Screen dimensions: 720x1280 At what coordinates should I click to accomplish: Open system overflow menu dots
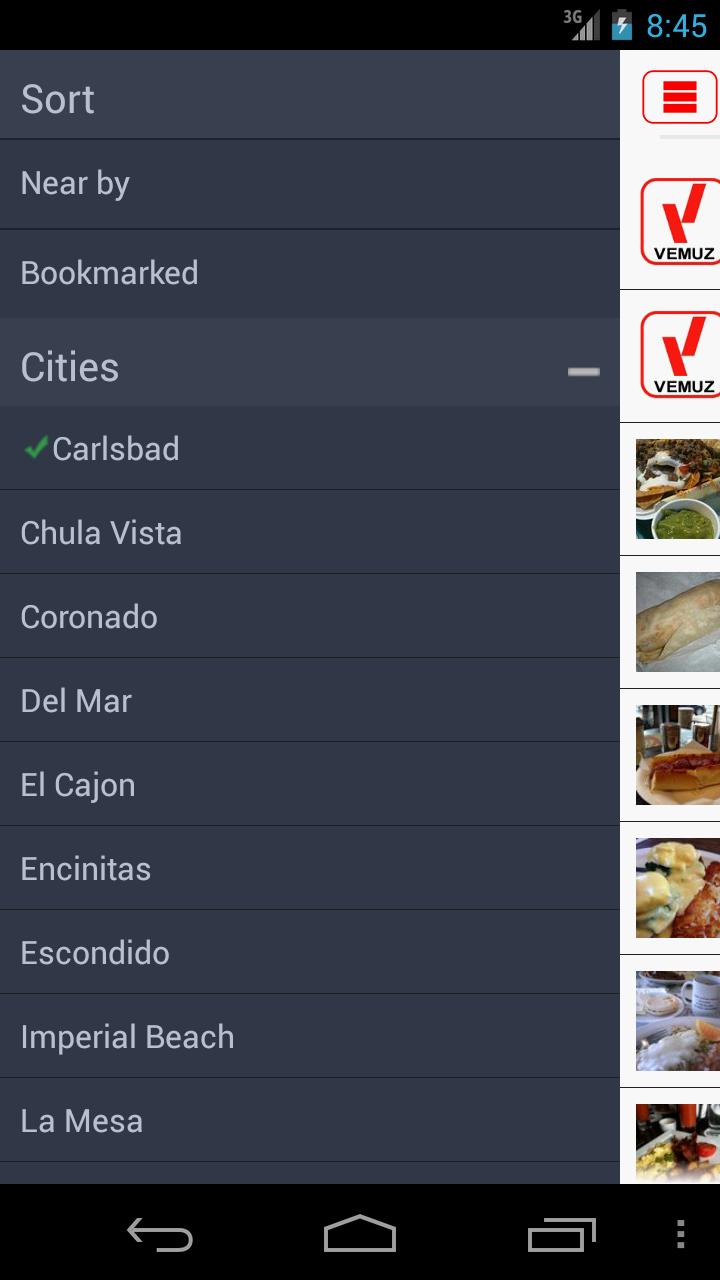[680, 1235]
